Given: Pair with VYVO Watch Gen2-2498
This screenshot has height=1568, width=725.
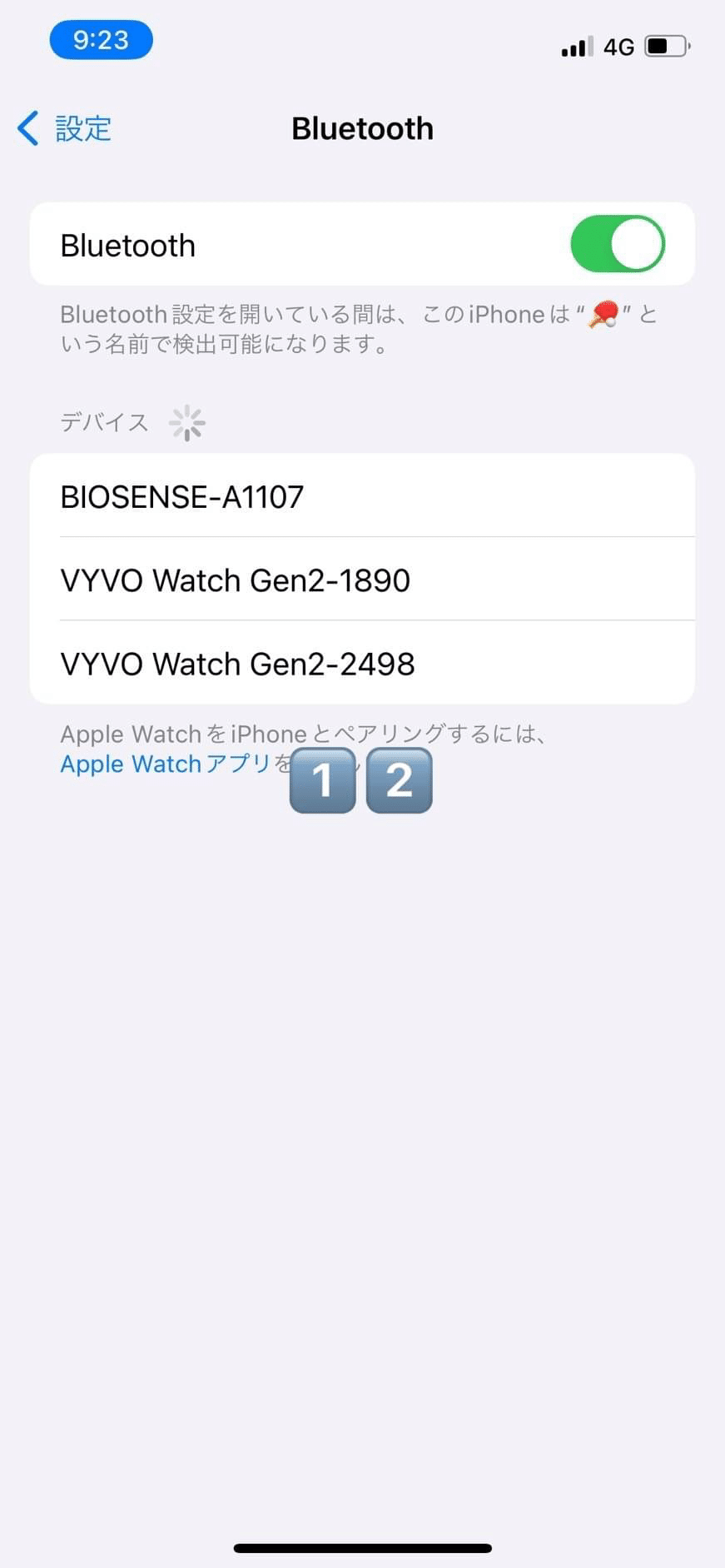Looking at the screenshot, I should tap(362, 663).
